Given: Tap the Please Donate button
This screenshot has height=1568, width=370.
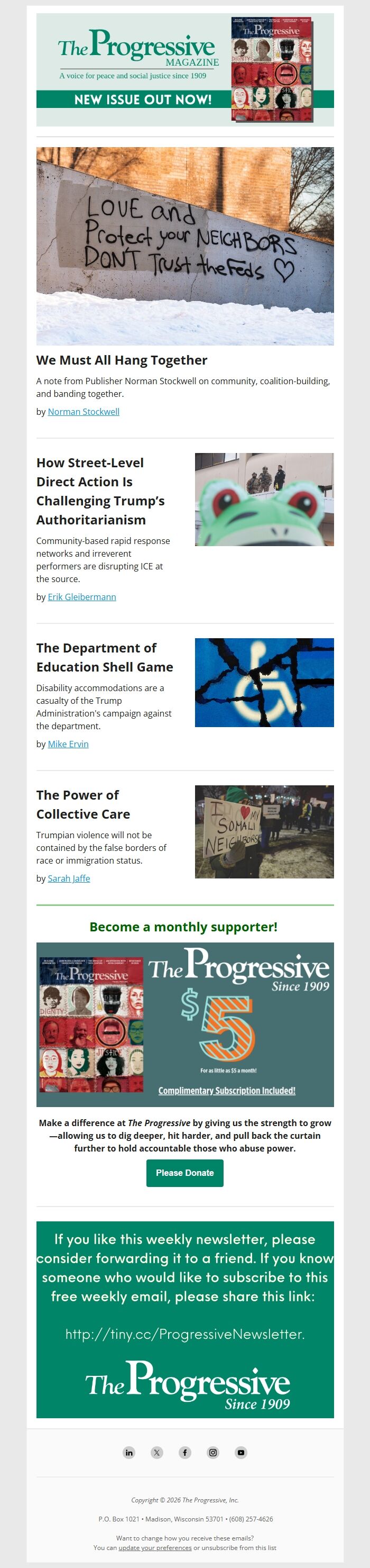Looking at the screenshot, I should [x=184, y=1173].
